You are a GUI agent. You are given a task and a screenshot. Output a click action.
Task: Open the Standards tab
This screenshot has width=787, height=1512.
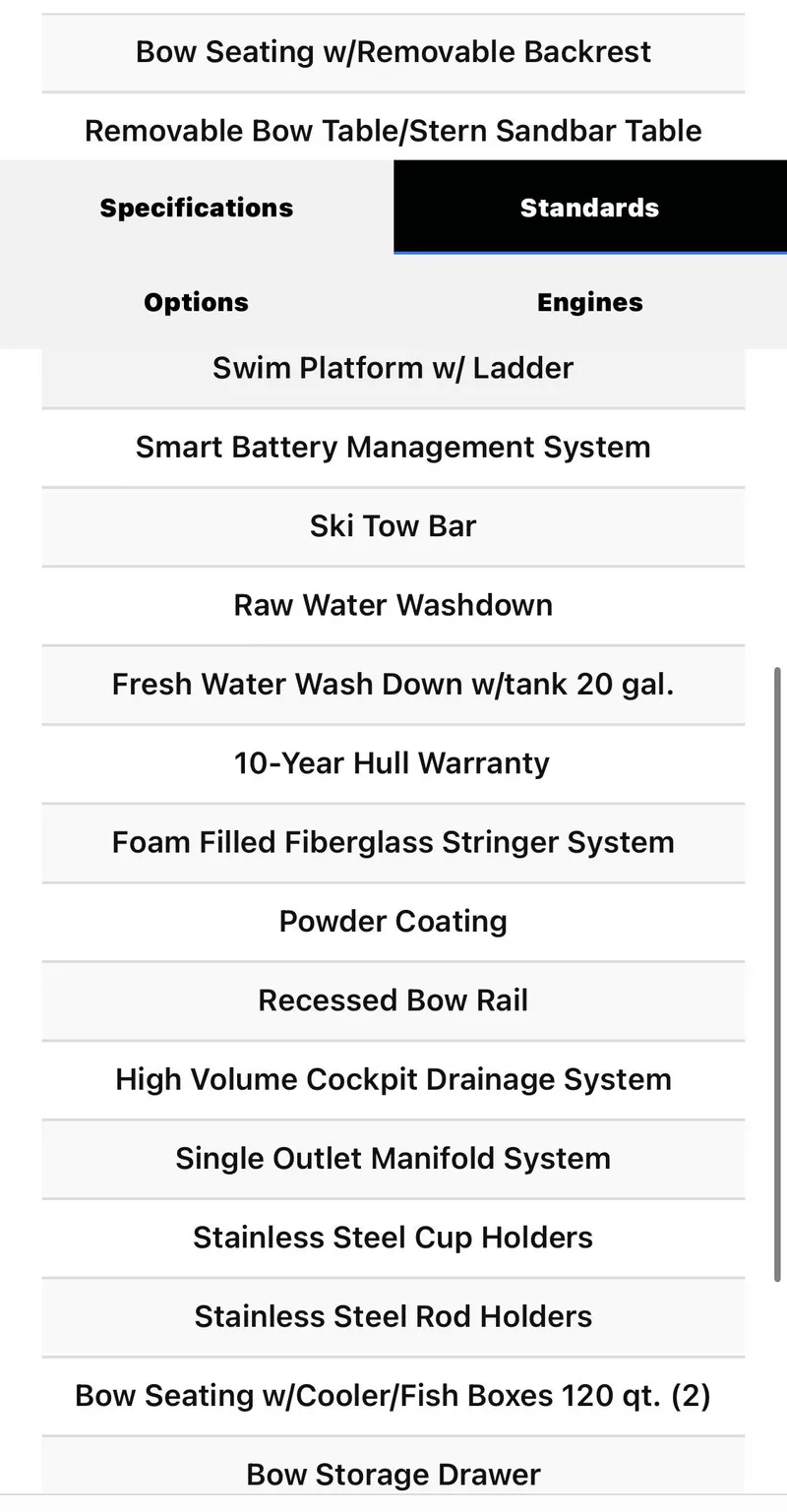[x=589, y=207]
